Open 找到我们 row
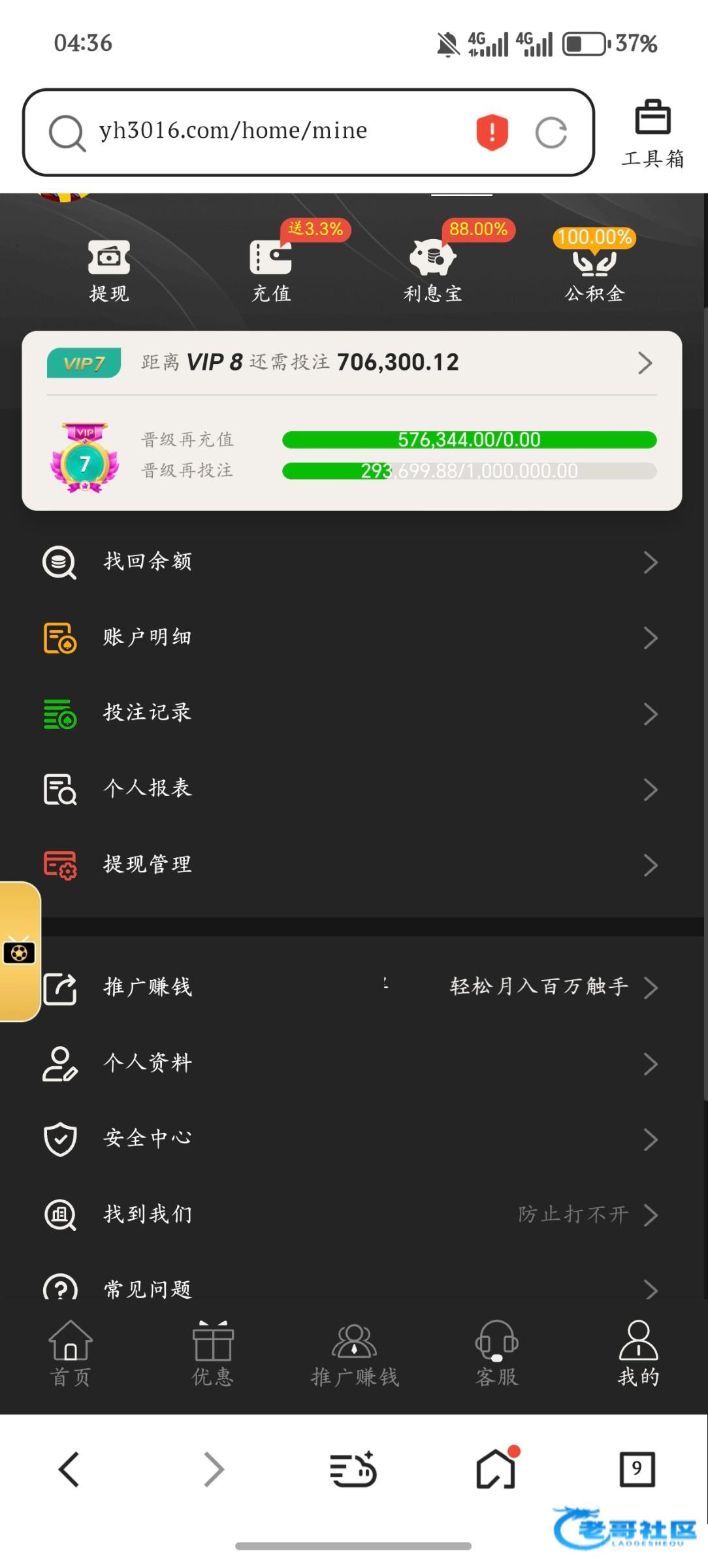Image resolution: width=708 pixels, height=1568 pixels. (351, 1215)
